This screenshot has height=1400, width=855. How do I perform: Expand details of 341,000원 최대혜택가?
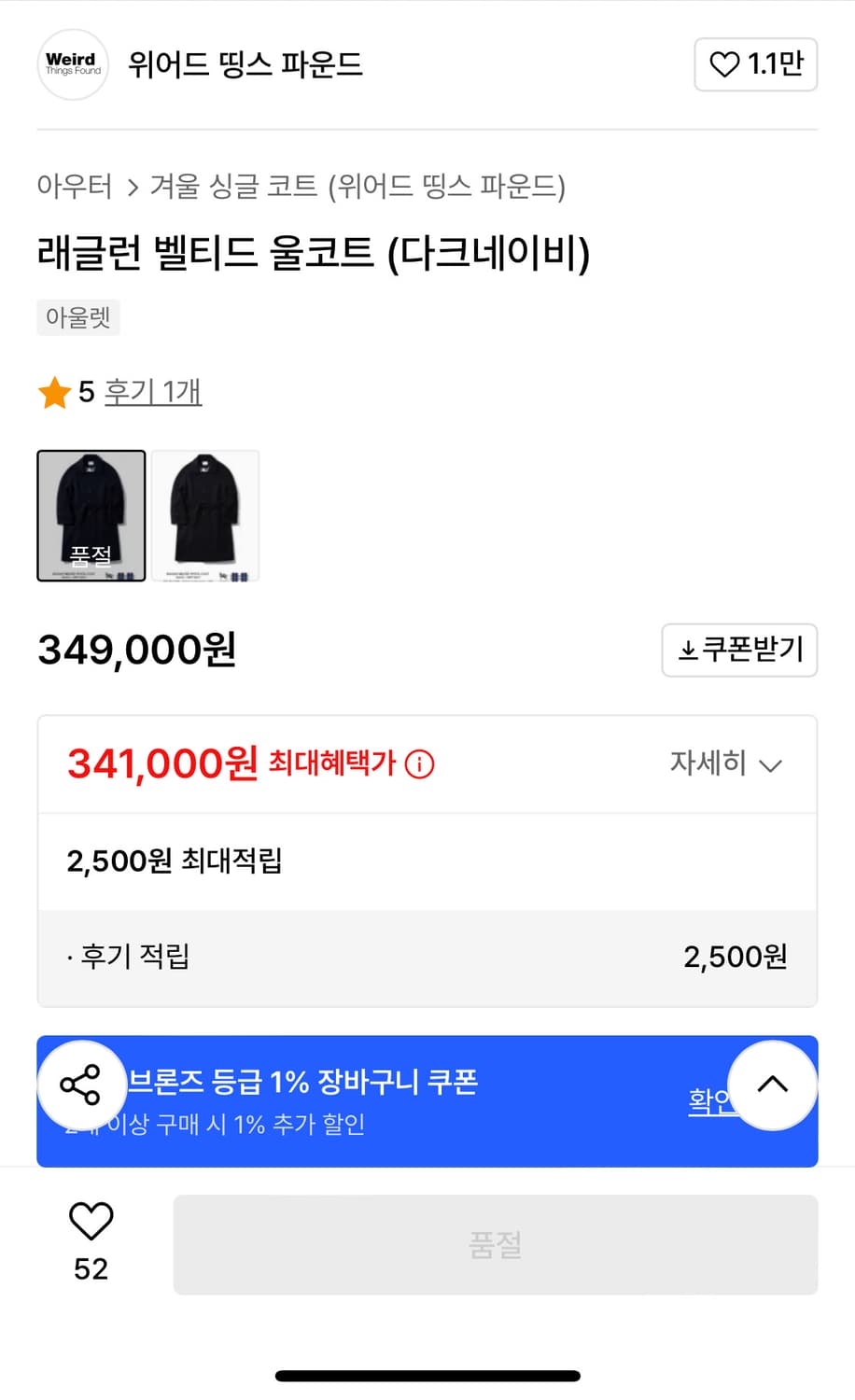pyautogui.click(x=724, y=763)
